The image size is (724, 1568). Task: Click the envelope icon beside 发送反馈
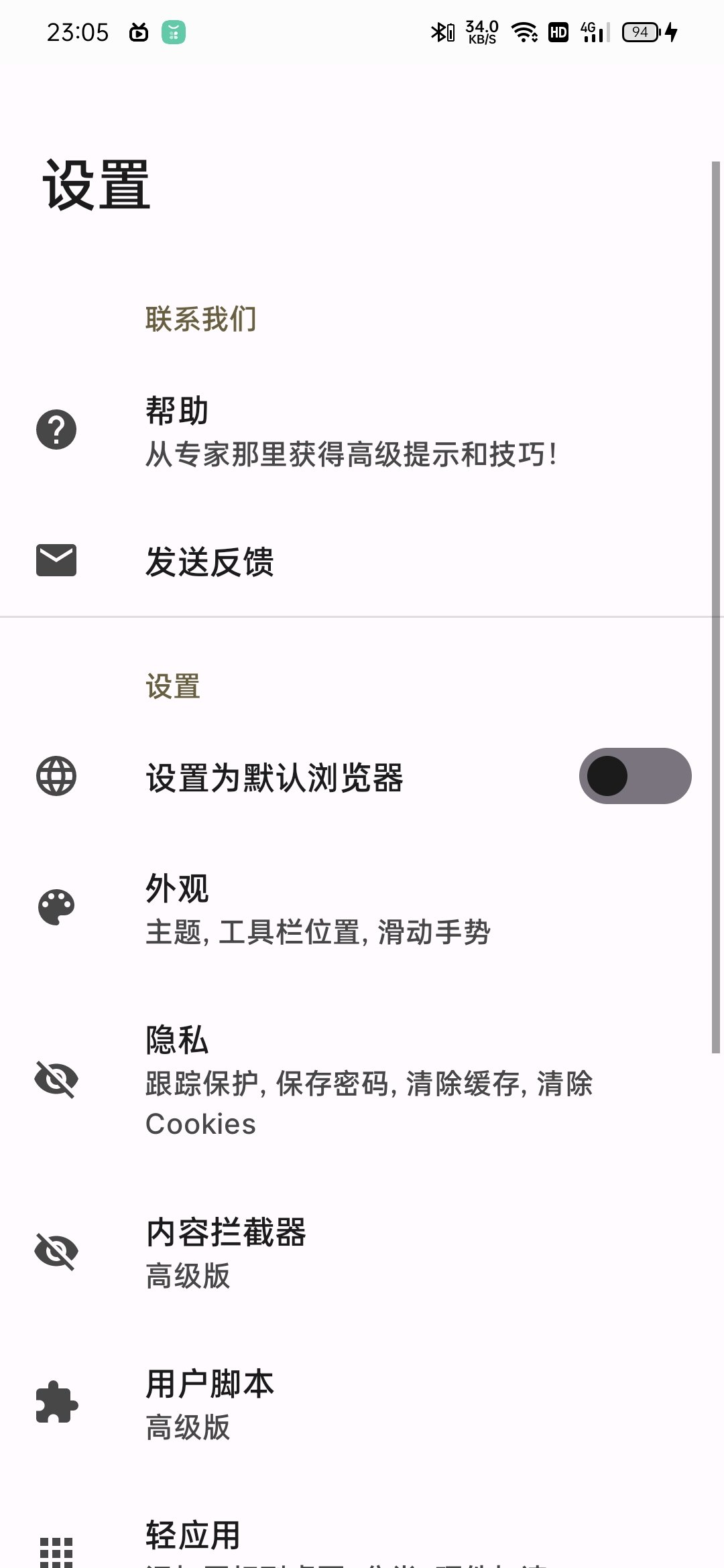click(x=56, y=562)
